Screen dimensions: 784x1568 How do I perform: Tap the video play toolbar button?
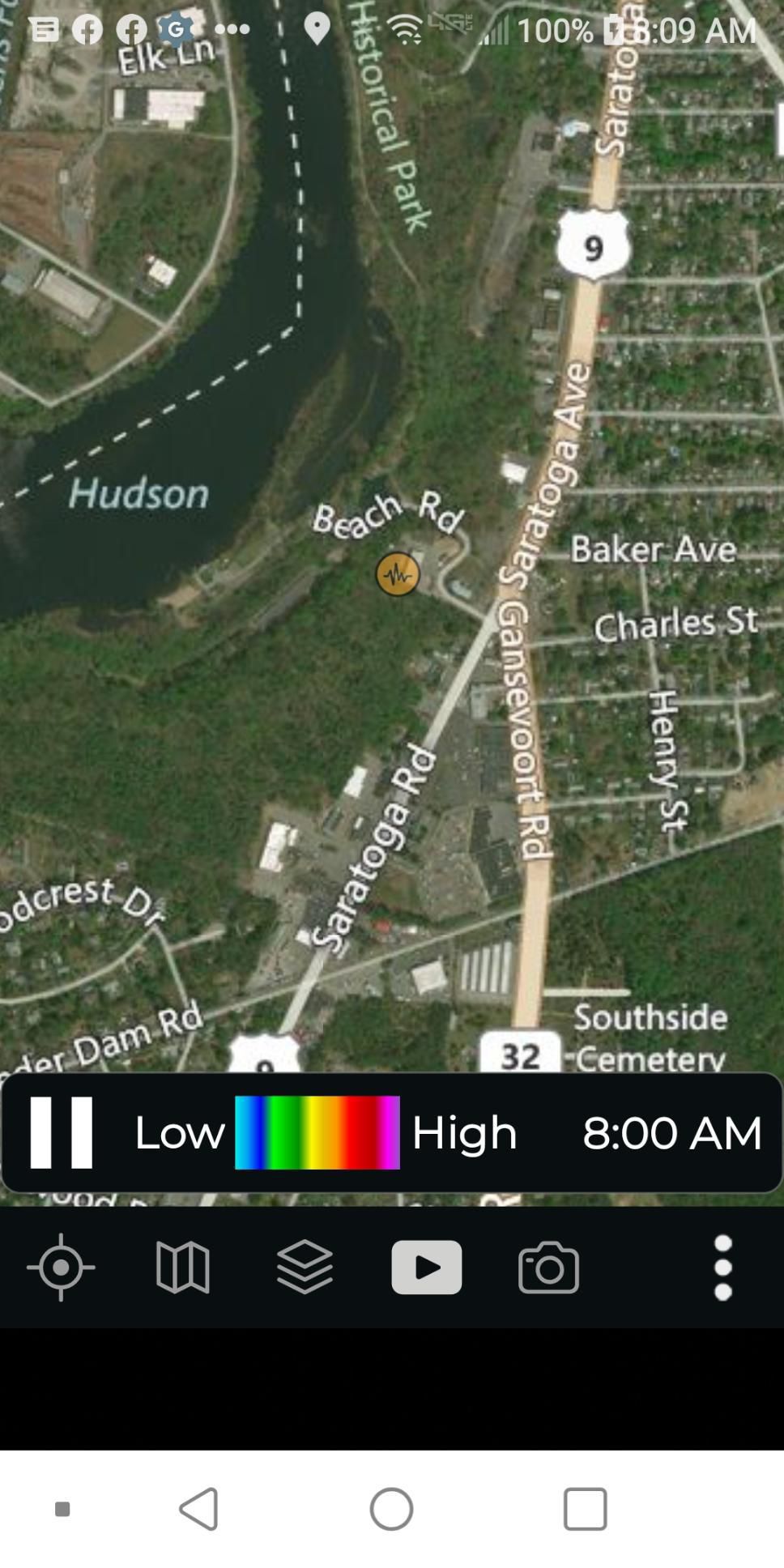(427, 1267)
